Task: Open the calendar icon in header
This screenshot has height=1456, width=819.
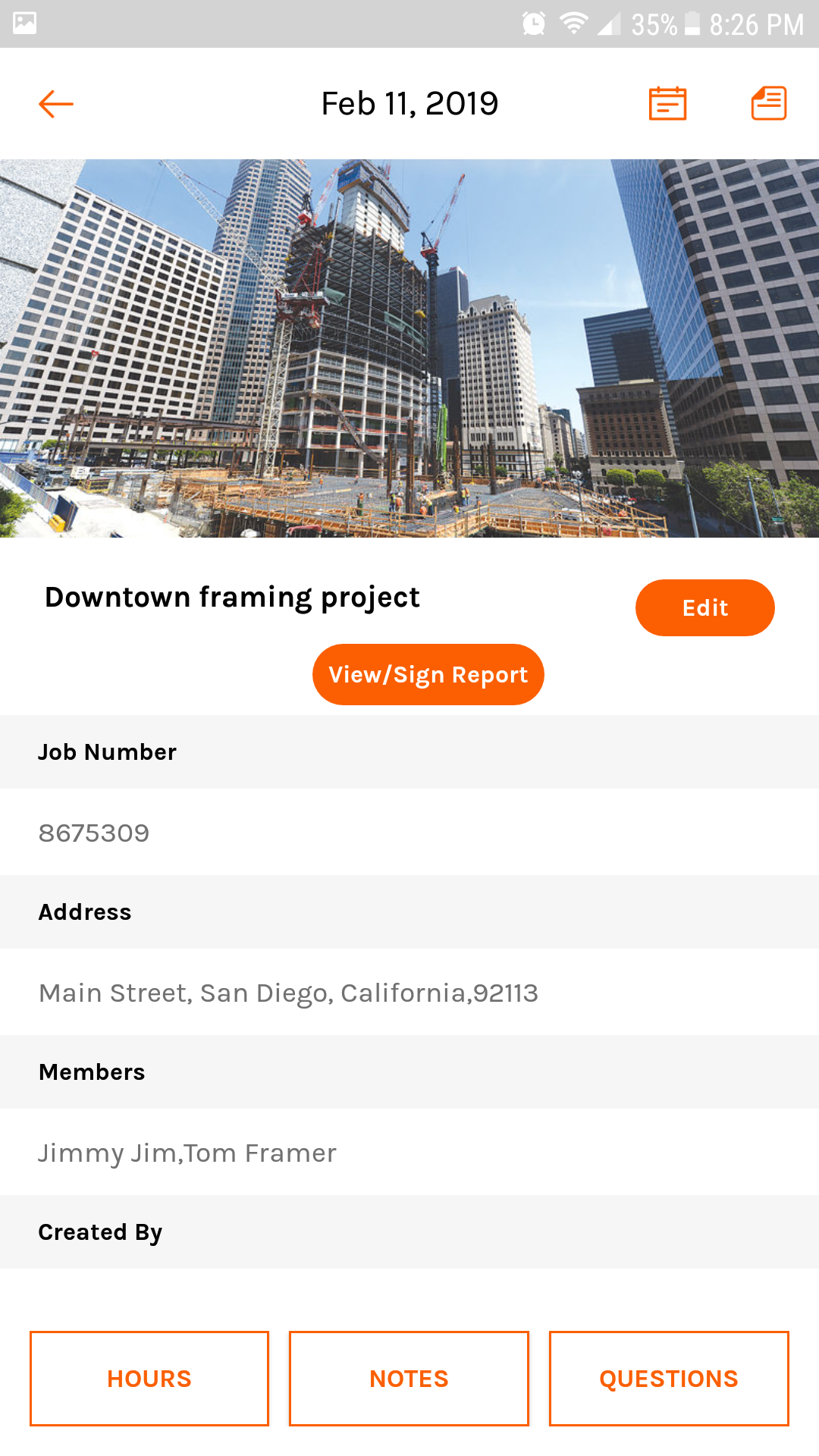Action: [x=667, y=104]
